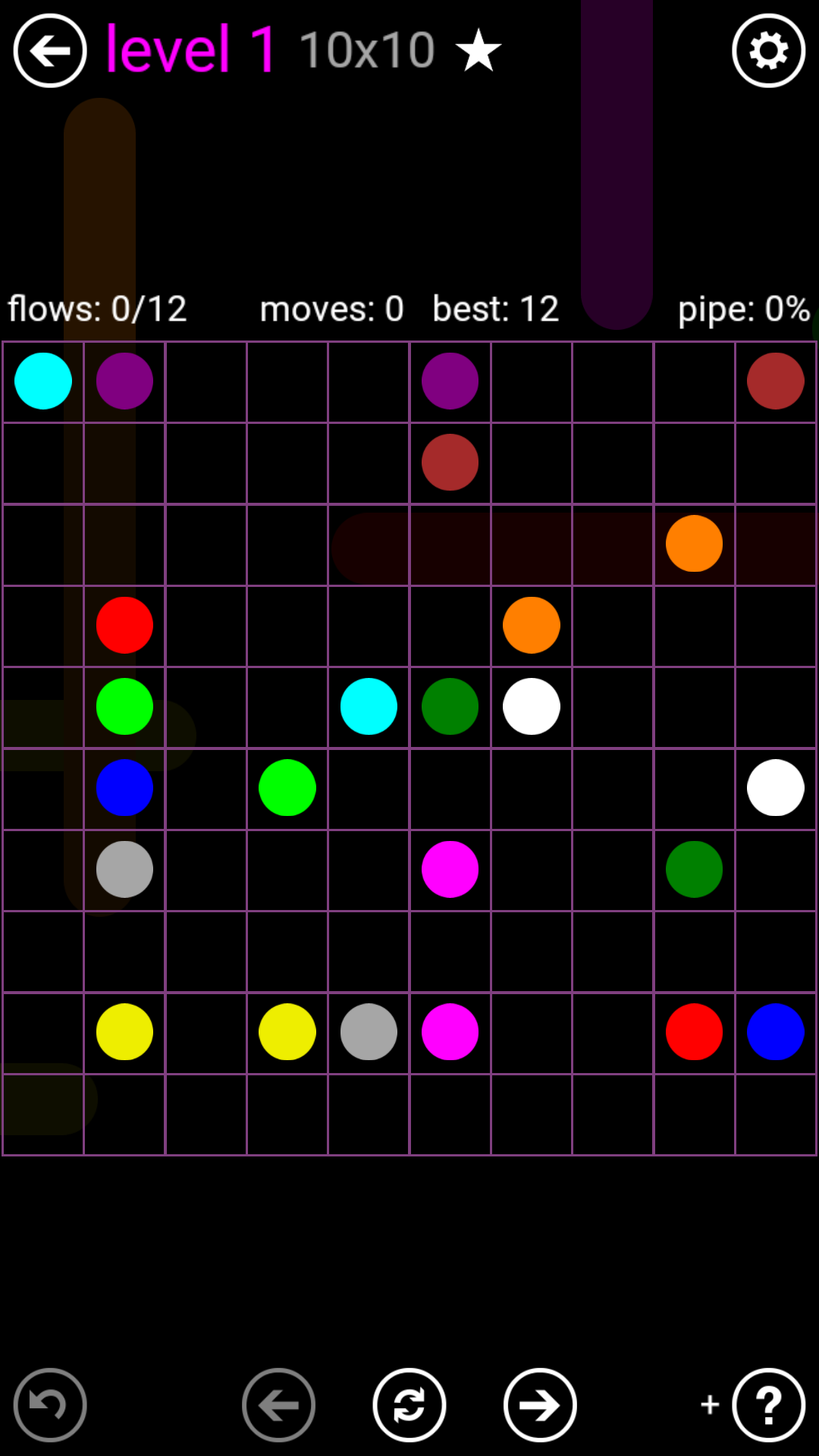This screenshot has width=819, height=1456.
Task: Open the settings gear
Action: [x=768, y=51]
